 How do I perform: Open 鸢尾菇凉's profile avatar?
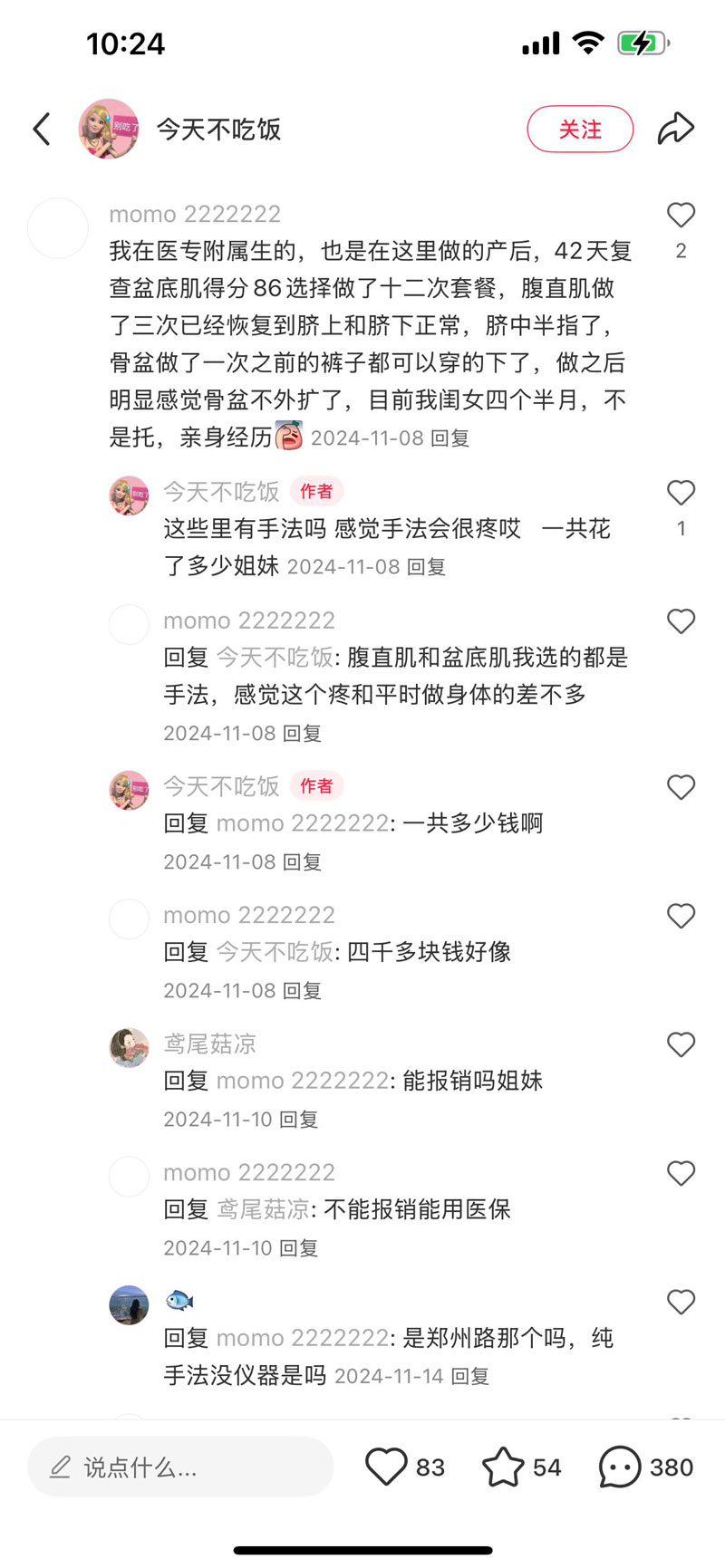coord(129,1047)
